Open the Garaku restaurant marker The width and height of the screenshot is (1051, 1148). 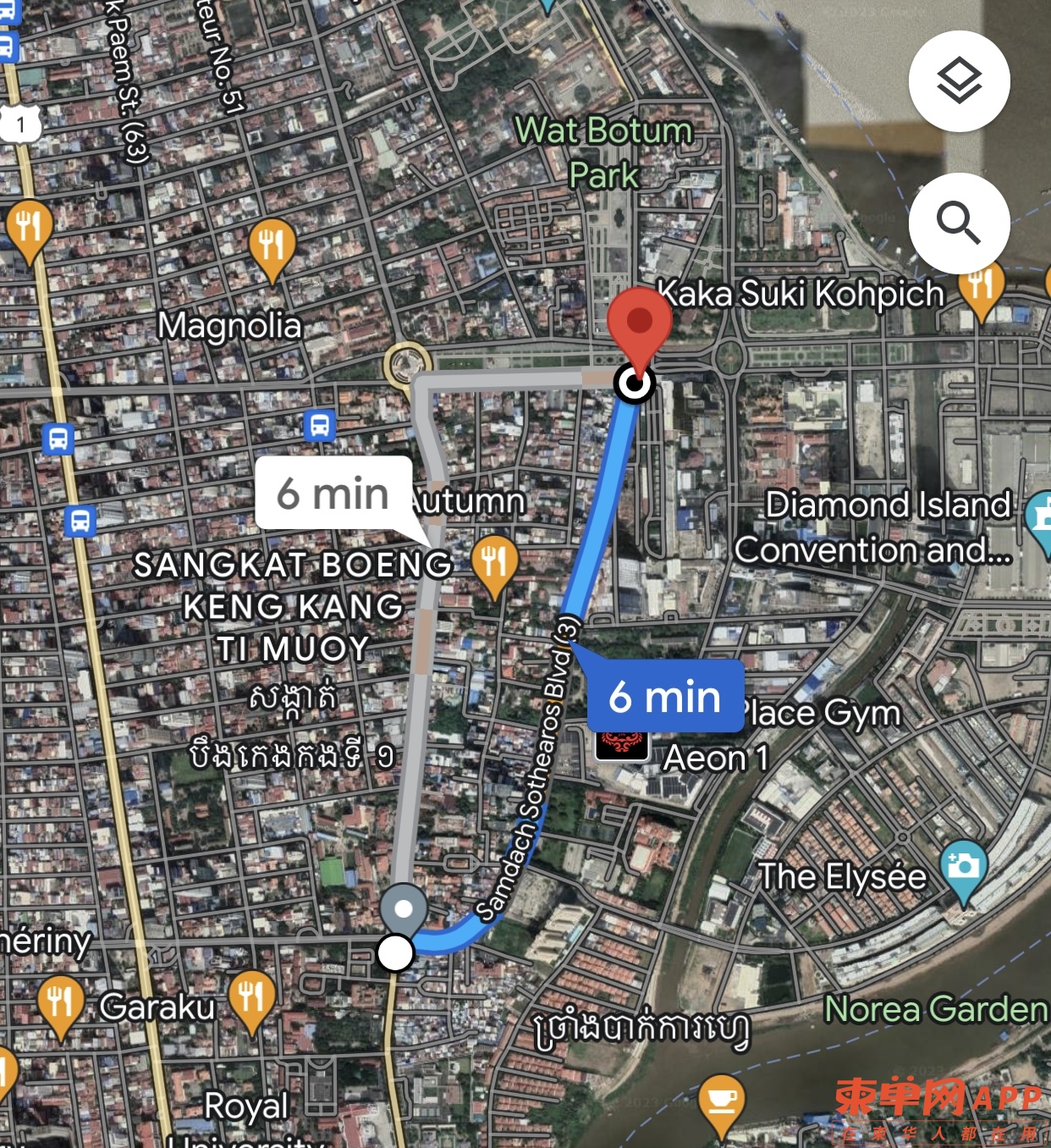coord(251,999)
